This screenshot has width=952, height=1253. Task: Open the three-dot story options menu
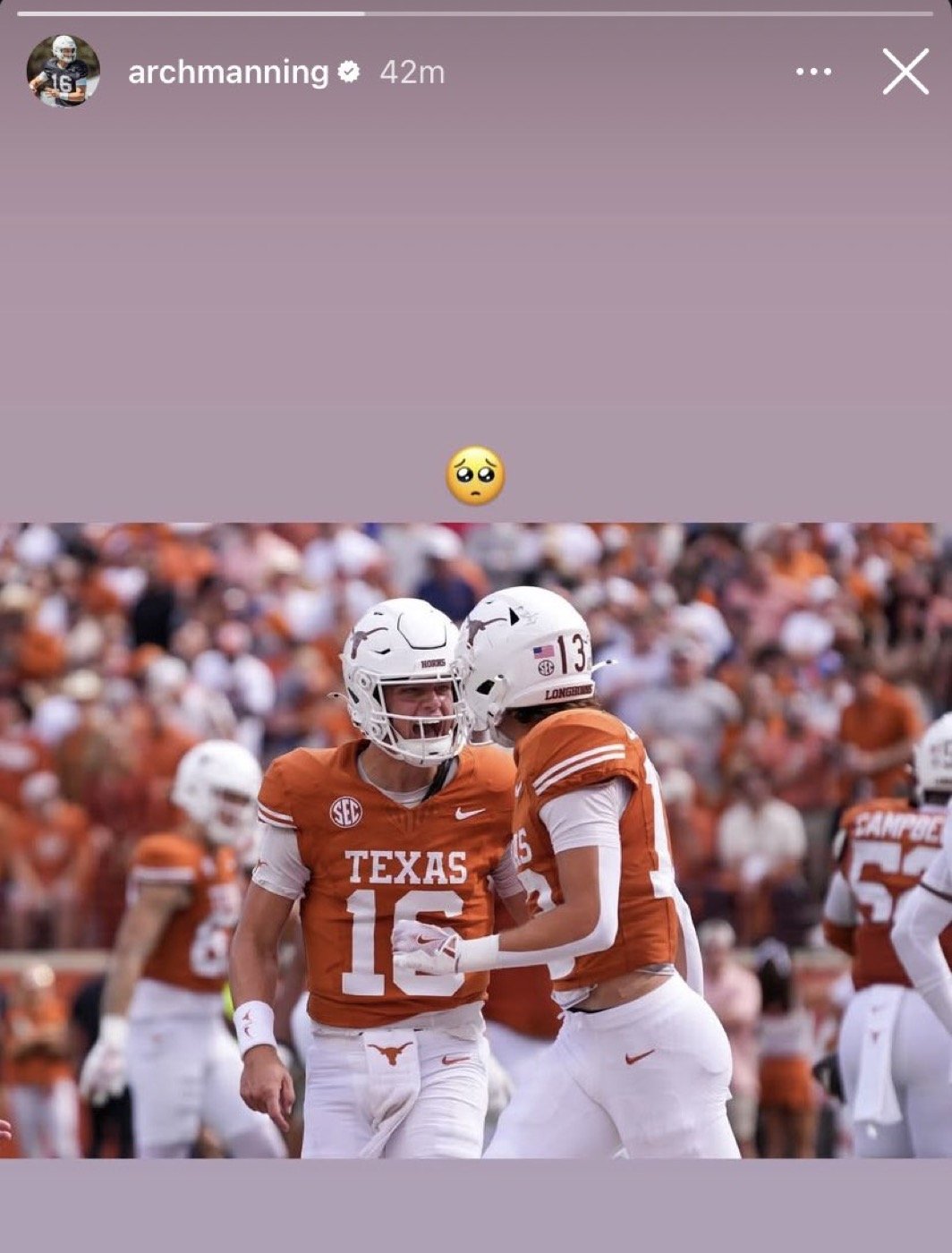(813, 72)
